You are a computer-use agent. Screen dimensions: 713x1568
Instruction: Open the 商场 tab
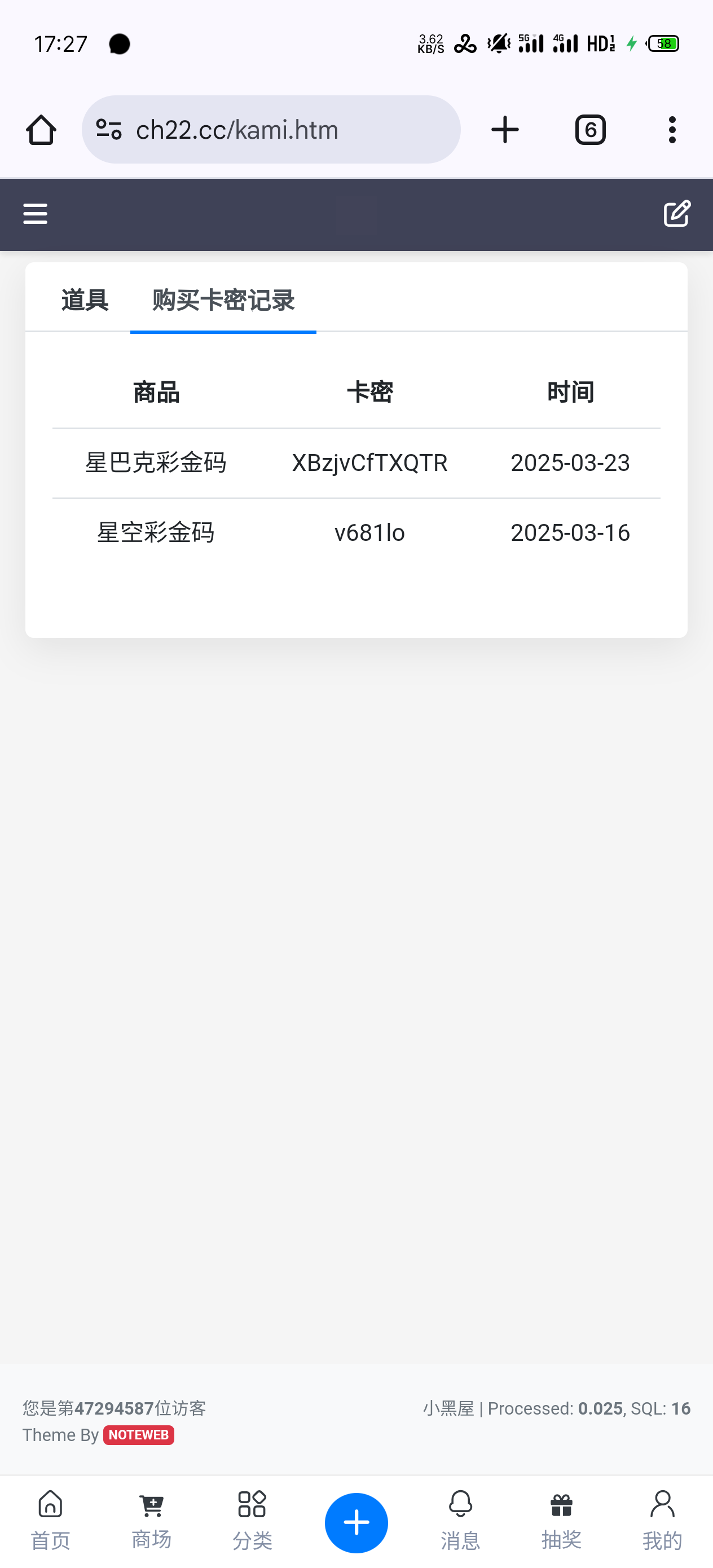click(152, 1521)
